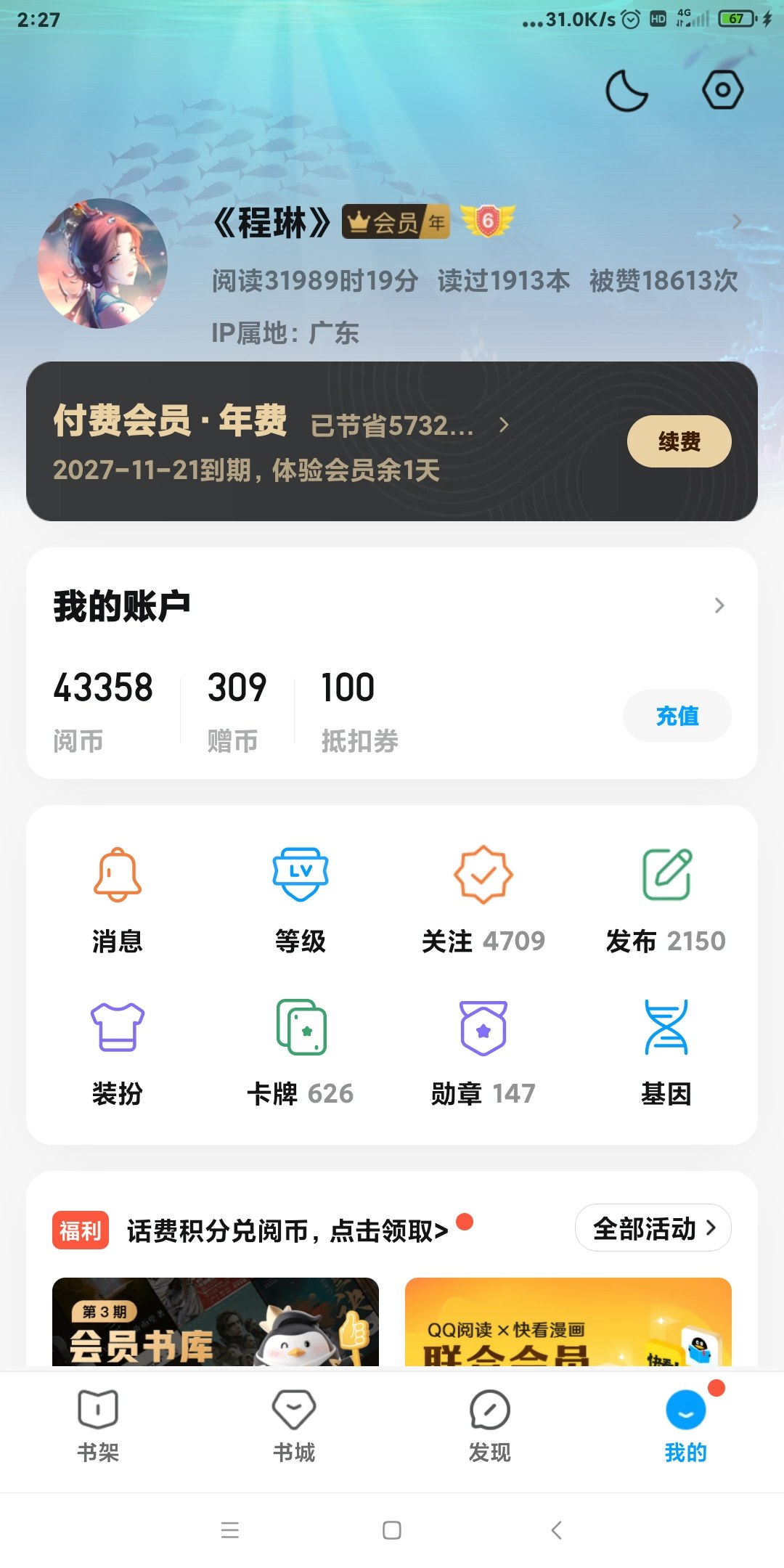View 全部活动 all activities
The height and width of the screenshot is (1568, 784).
[x=653, y=1228]
